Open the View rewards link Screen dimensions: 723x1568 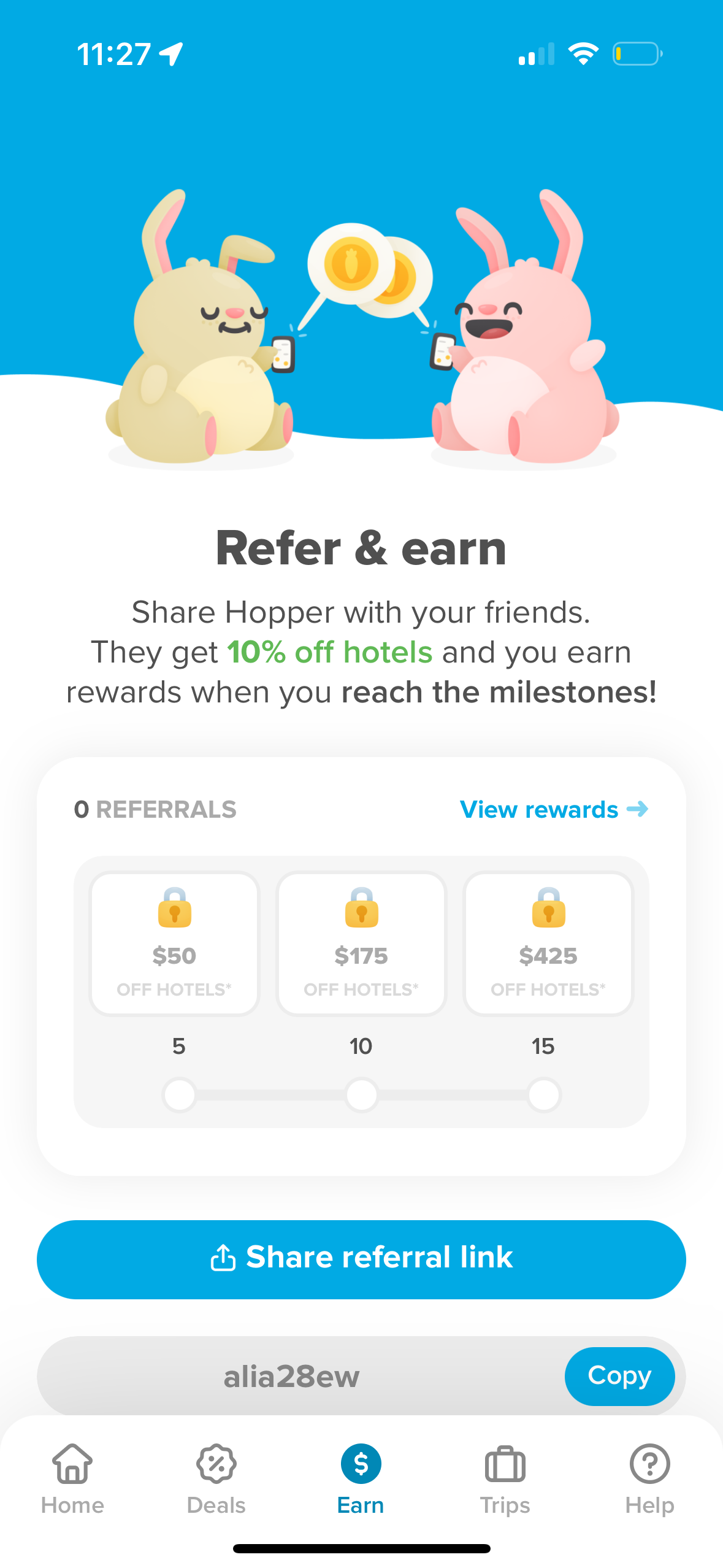coord(553,810)
